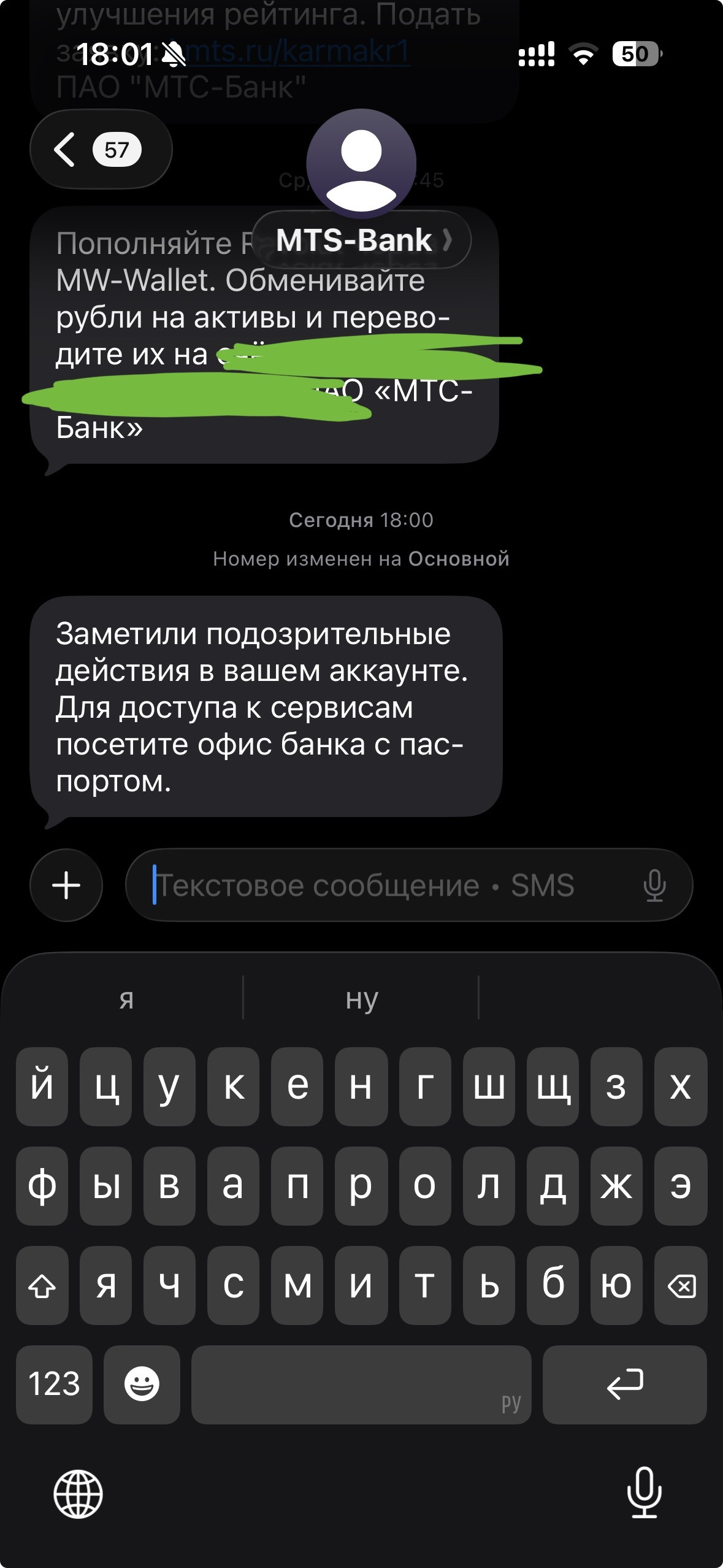The image size is (723, 1568).
Task: Tap the return key
Action: click(x=624, y=1384)
